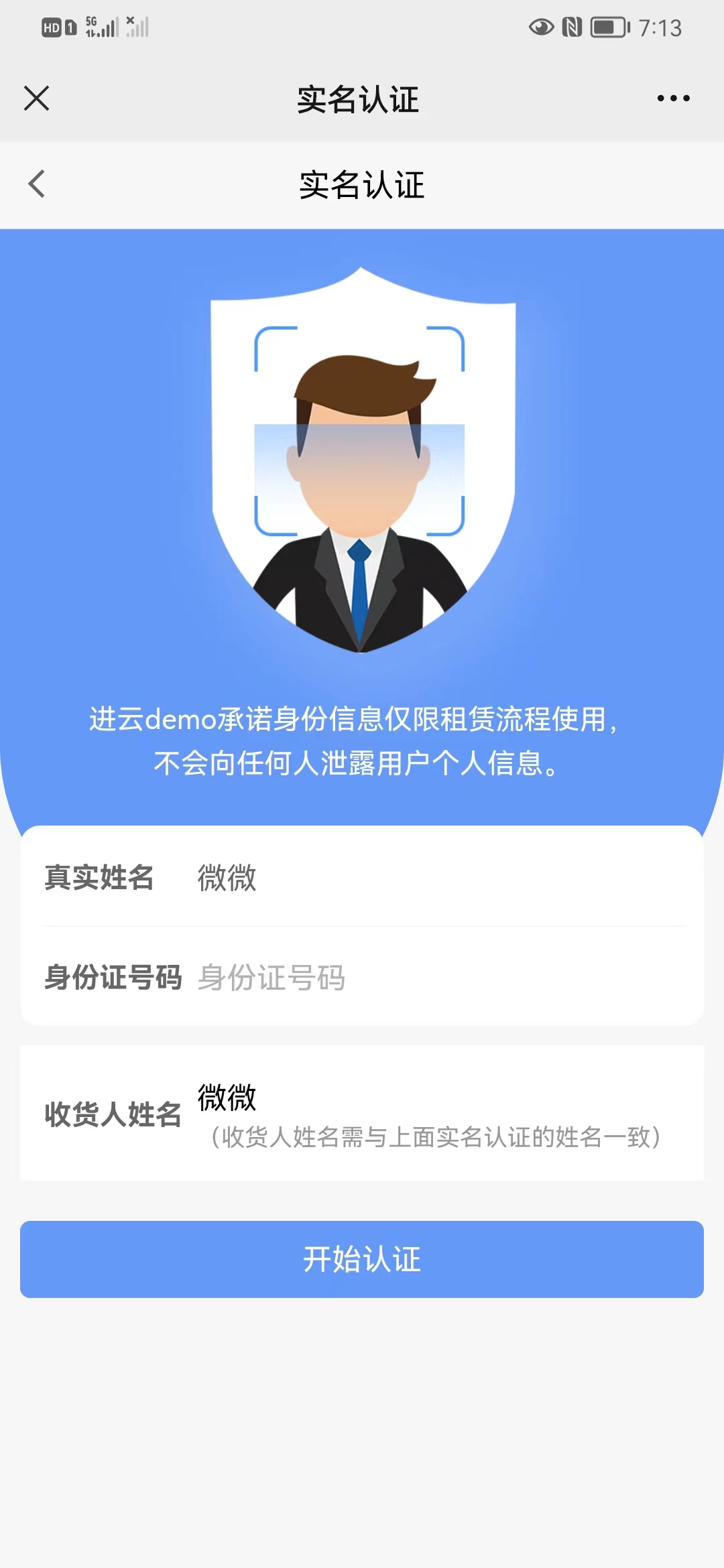Tap the face-scan frame inside the shield
This screenshot has width=724, height=1568.
[x=361, y=429]
